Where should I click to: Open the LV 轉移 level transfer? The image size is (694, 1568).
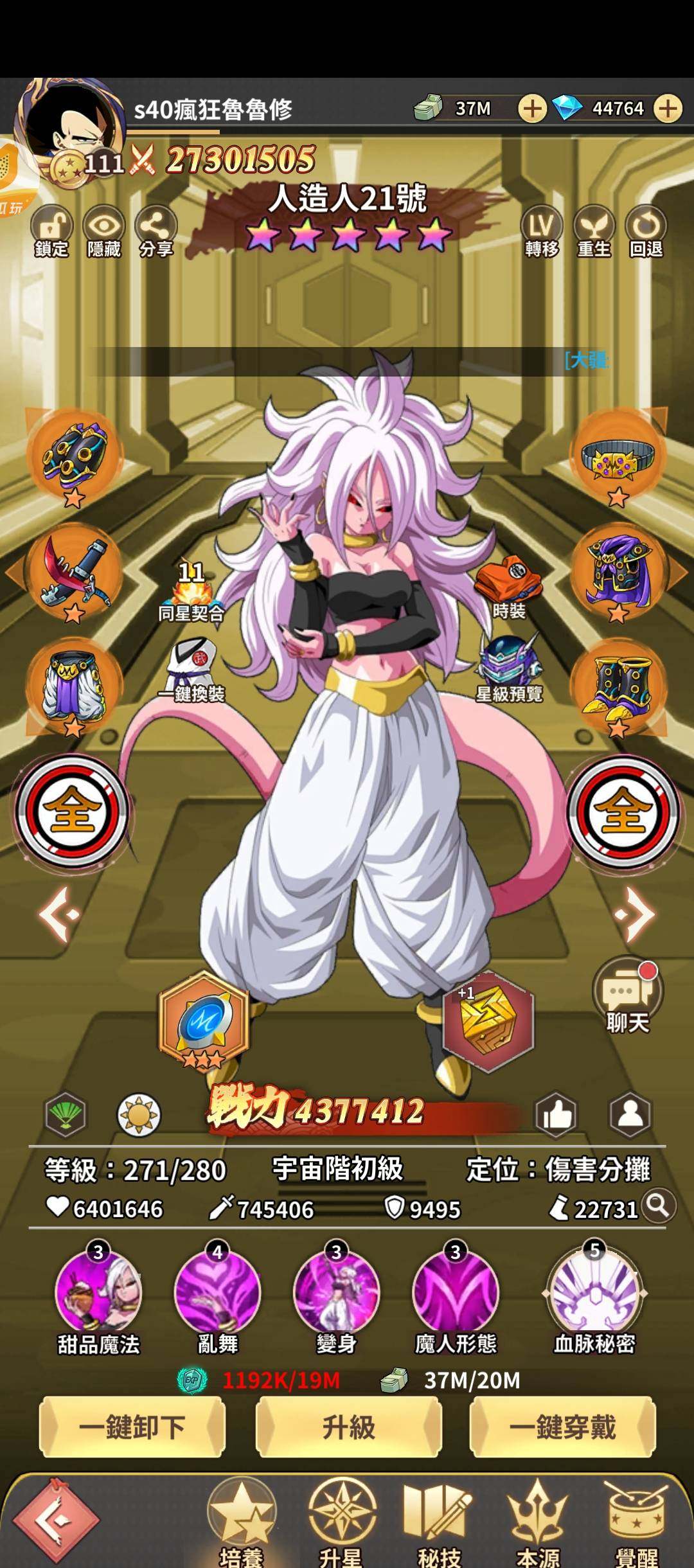(541, 230)
